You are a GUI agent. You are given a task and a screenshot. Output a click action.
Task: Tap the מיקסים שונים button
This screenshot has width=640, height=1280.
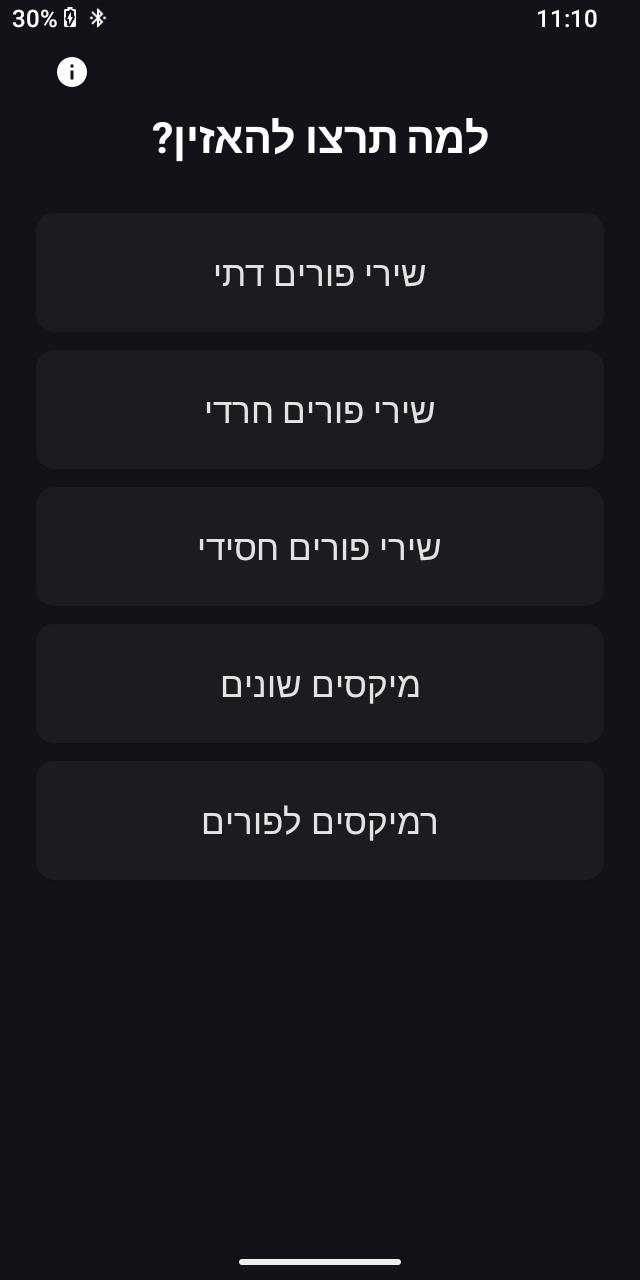click(x=320, y=683)
